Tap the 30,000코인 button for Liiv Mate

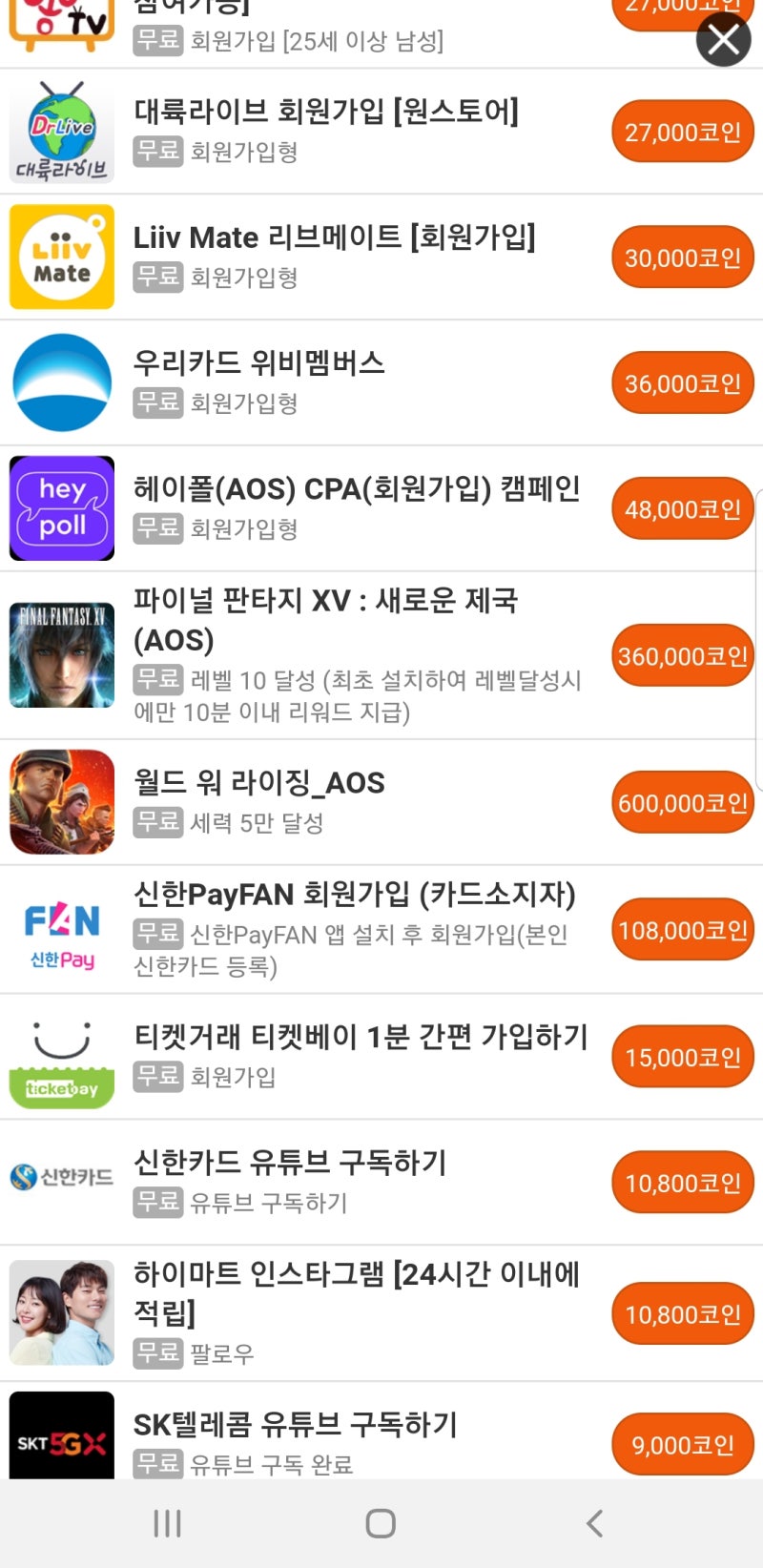[x=682, y=257]
